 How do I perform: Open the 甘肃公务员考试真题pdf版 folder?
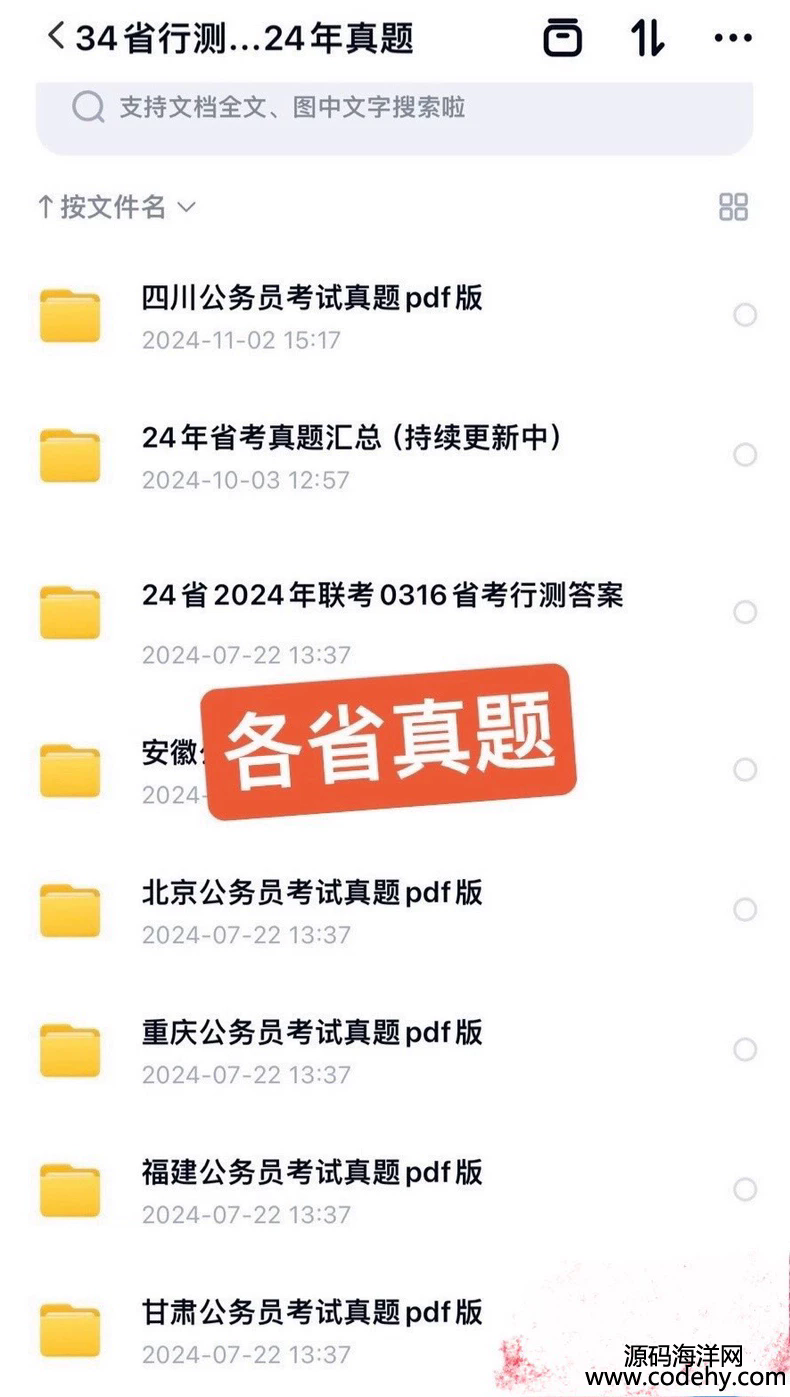[312, 1312]
